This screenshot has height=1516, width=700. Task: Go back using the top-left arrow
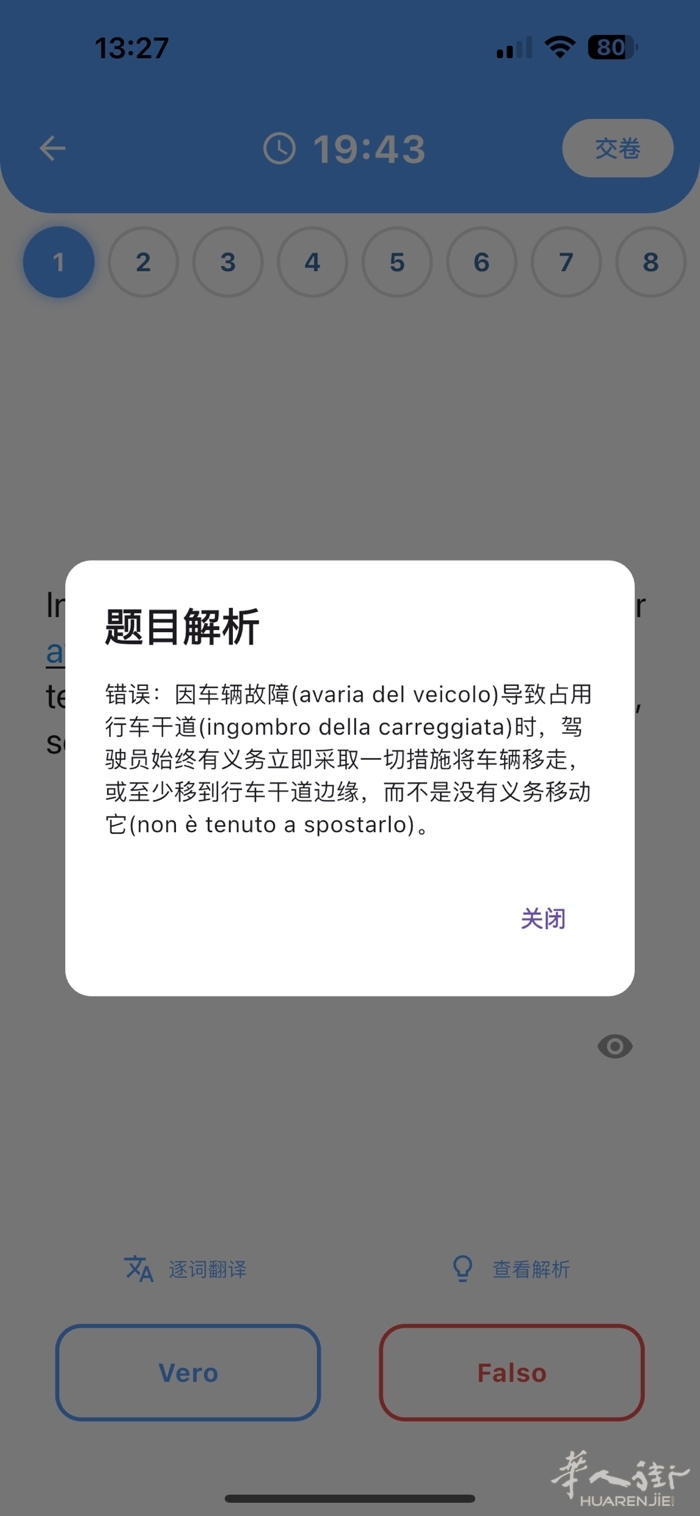tap(52, 149)
